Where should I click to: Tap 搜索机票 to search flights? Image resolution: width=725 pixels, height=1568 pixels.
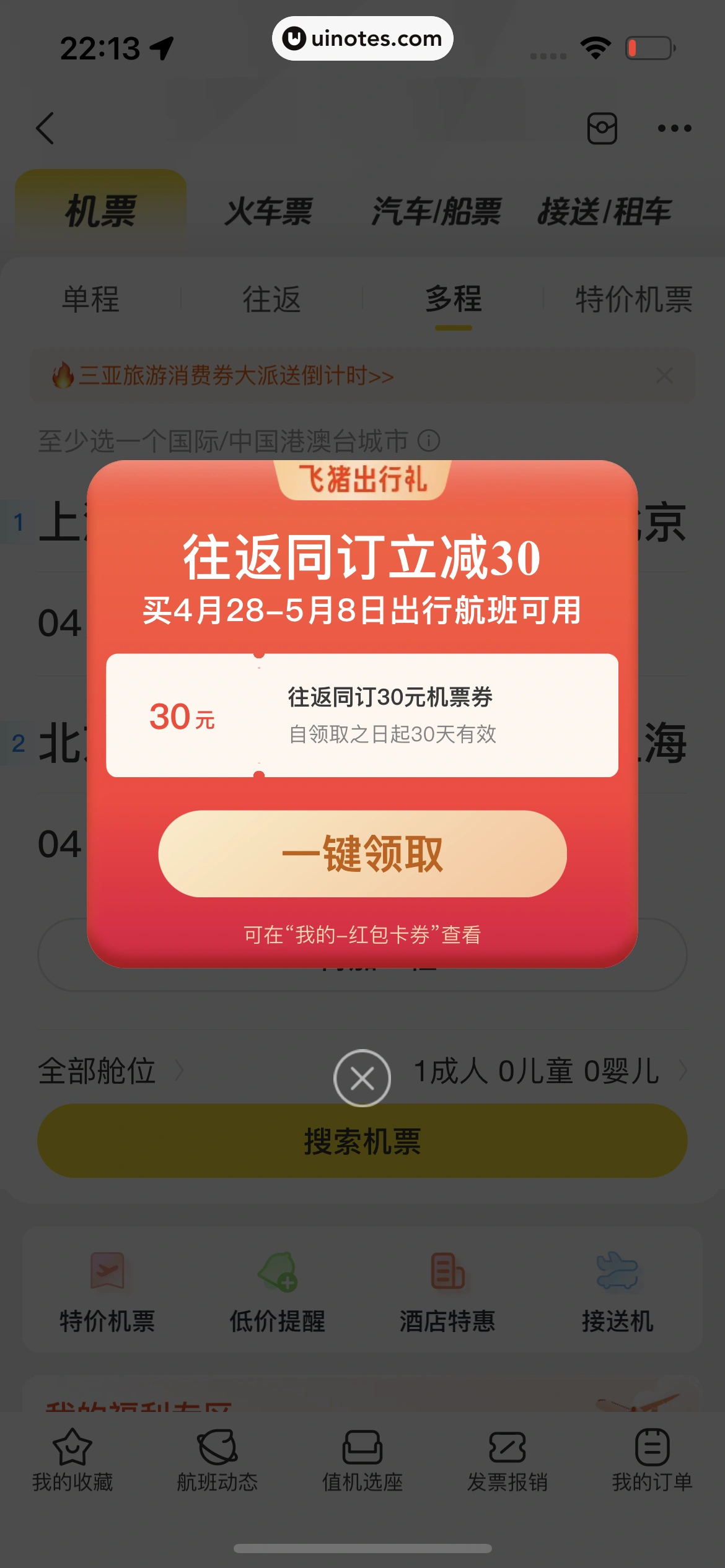tap(362, 1141)
